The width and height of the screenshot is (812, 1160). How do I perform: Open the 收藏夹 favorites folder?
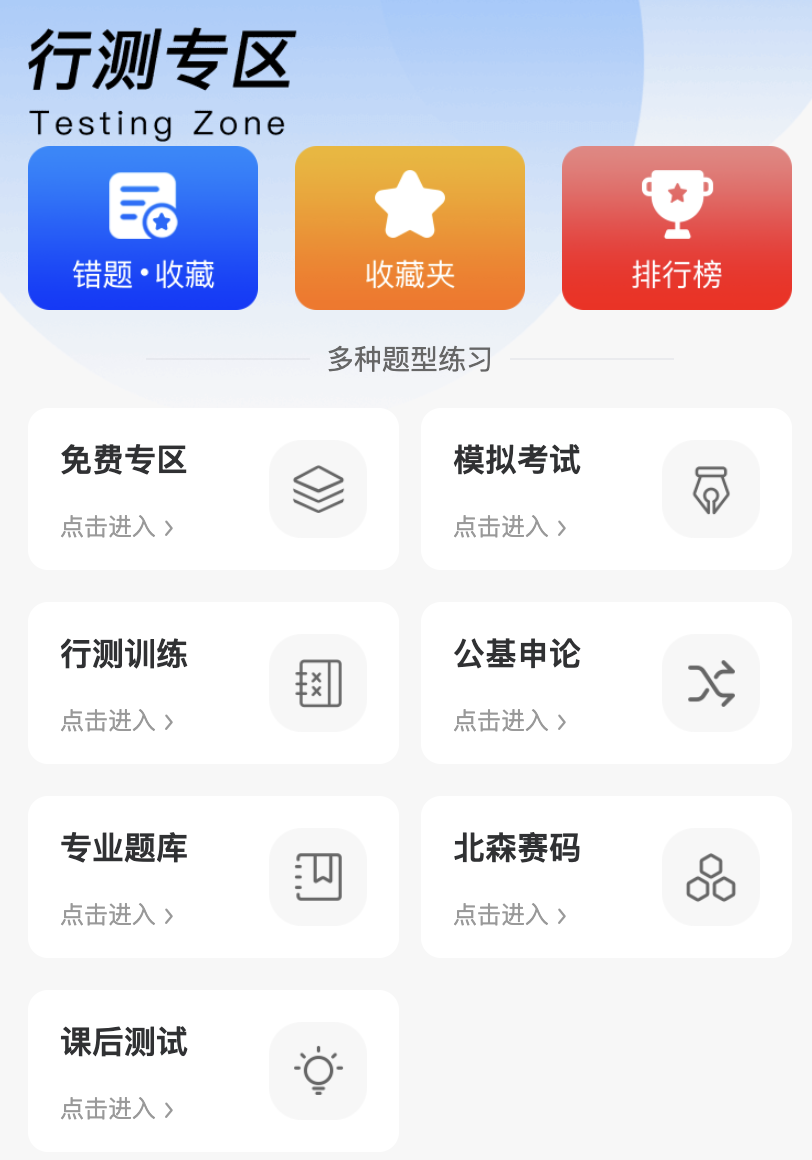pyautogui.click(x=410, y=228)
